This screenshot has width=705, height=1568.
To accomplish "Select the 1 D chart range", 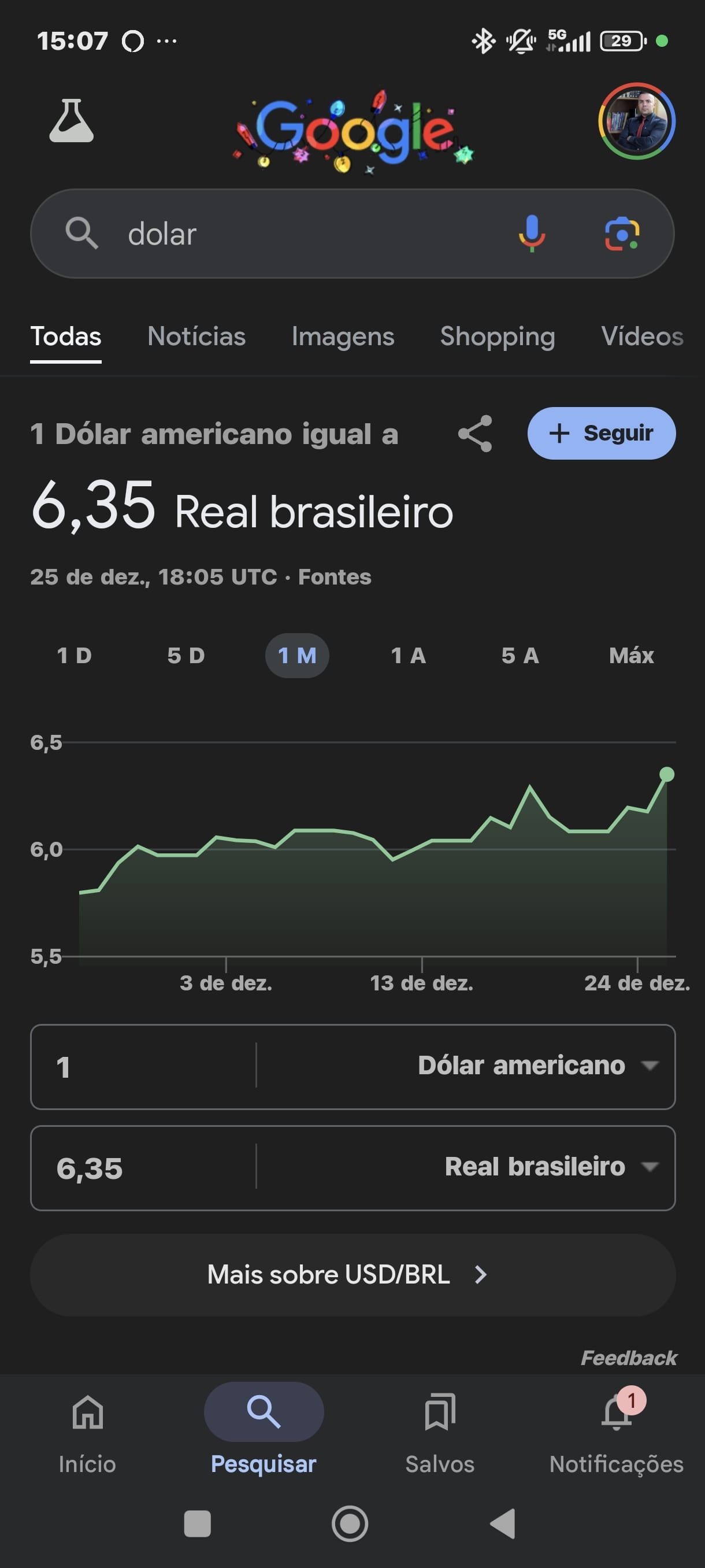I will [74, 656].
